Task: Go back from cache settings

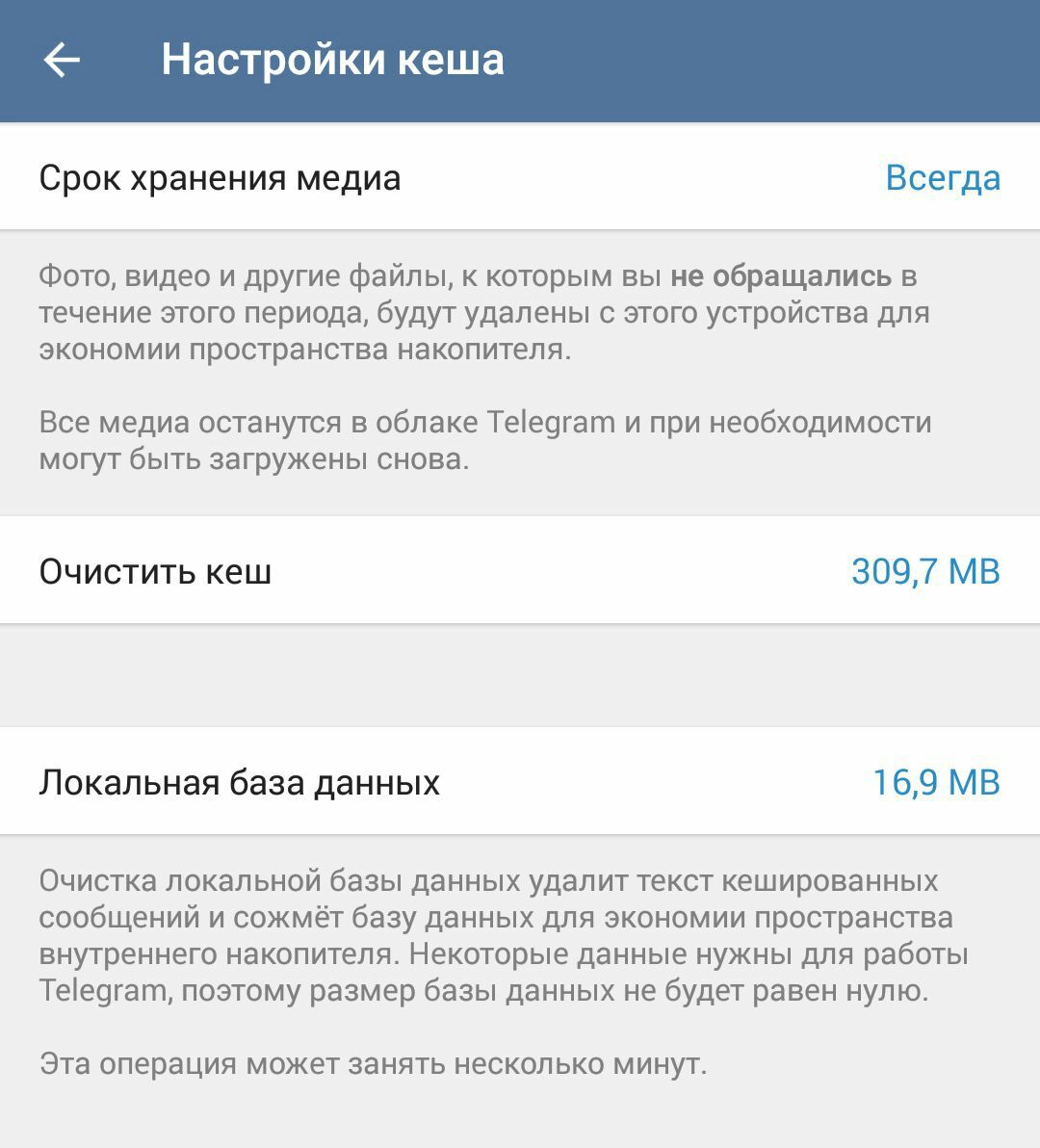Action: [x=62, y=60]
